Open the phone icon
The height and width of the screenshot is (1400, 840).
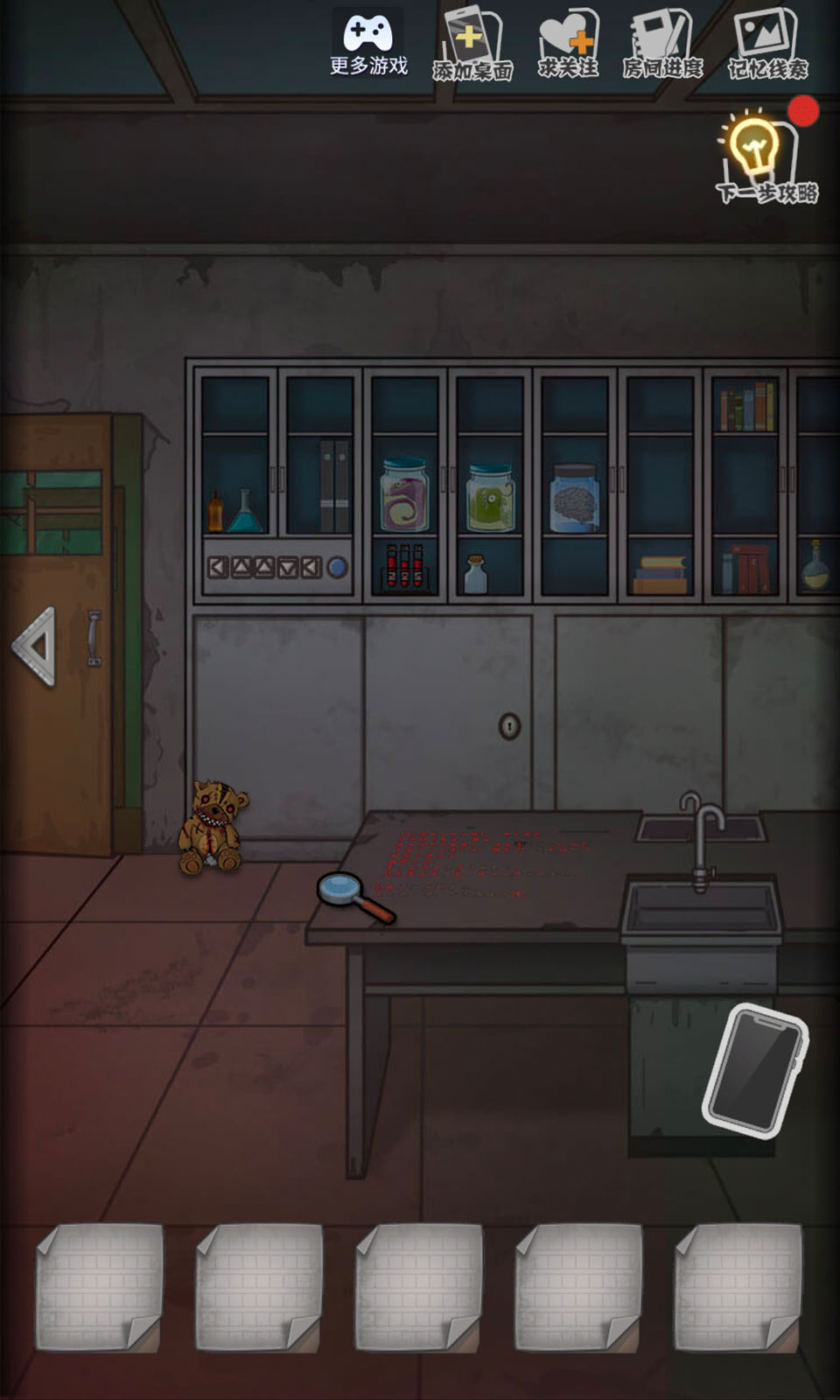pyautogui.click(x=755, y=1071)
